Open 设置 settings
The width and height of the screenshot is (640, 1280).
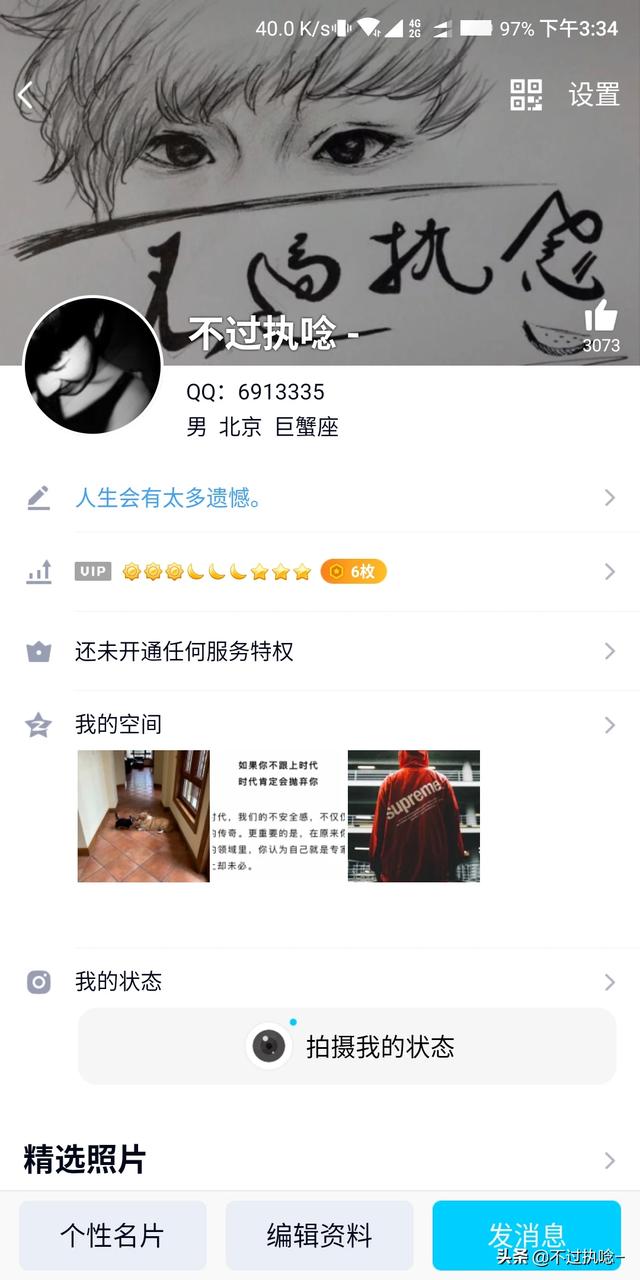594,95
